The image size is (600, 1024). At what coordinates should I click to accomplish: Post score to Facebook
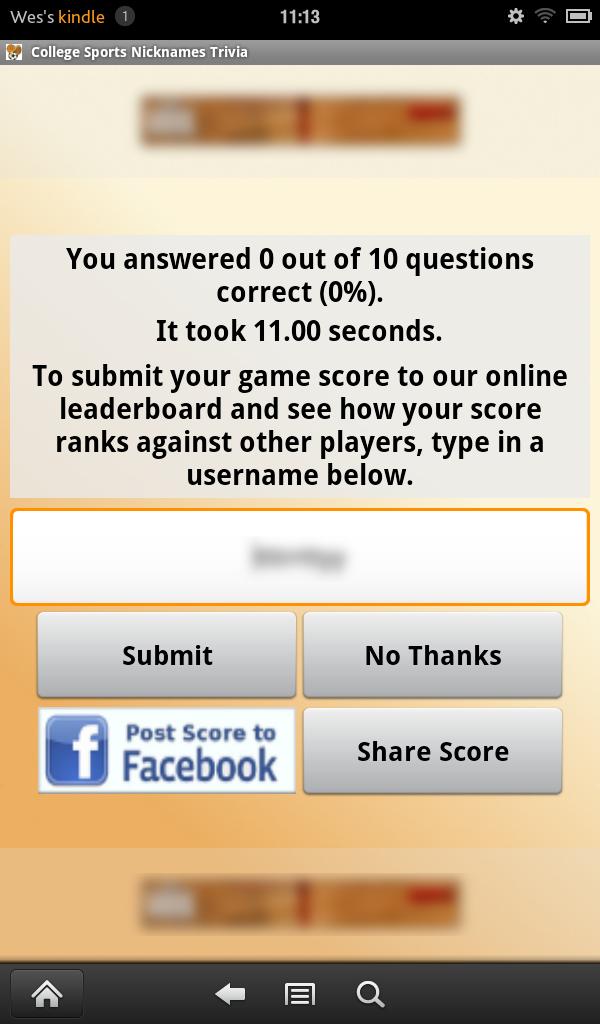167,751
